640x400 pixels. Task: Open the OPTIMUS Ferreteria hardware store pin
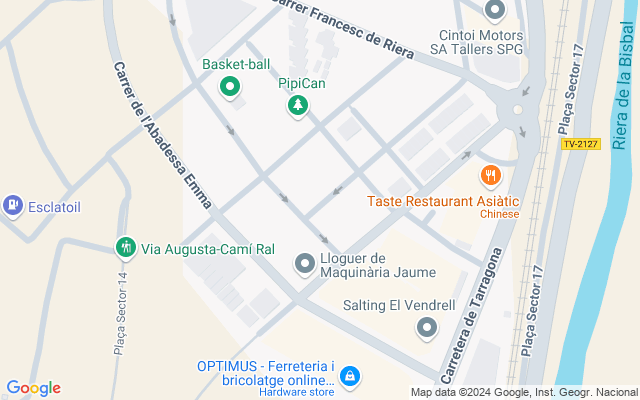[x=350, y=377]
